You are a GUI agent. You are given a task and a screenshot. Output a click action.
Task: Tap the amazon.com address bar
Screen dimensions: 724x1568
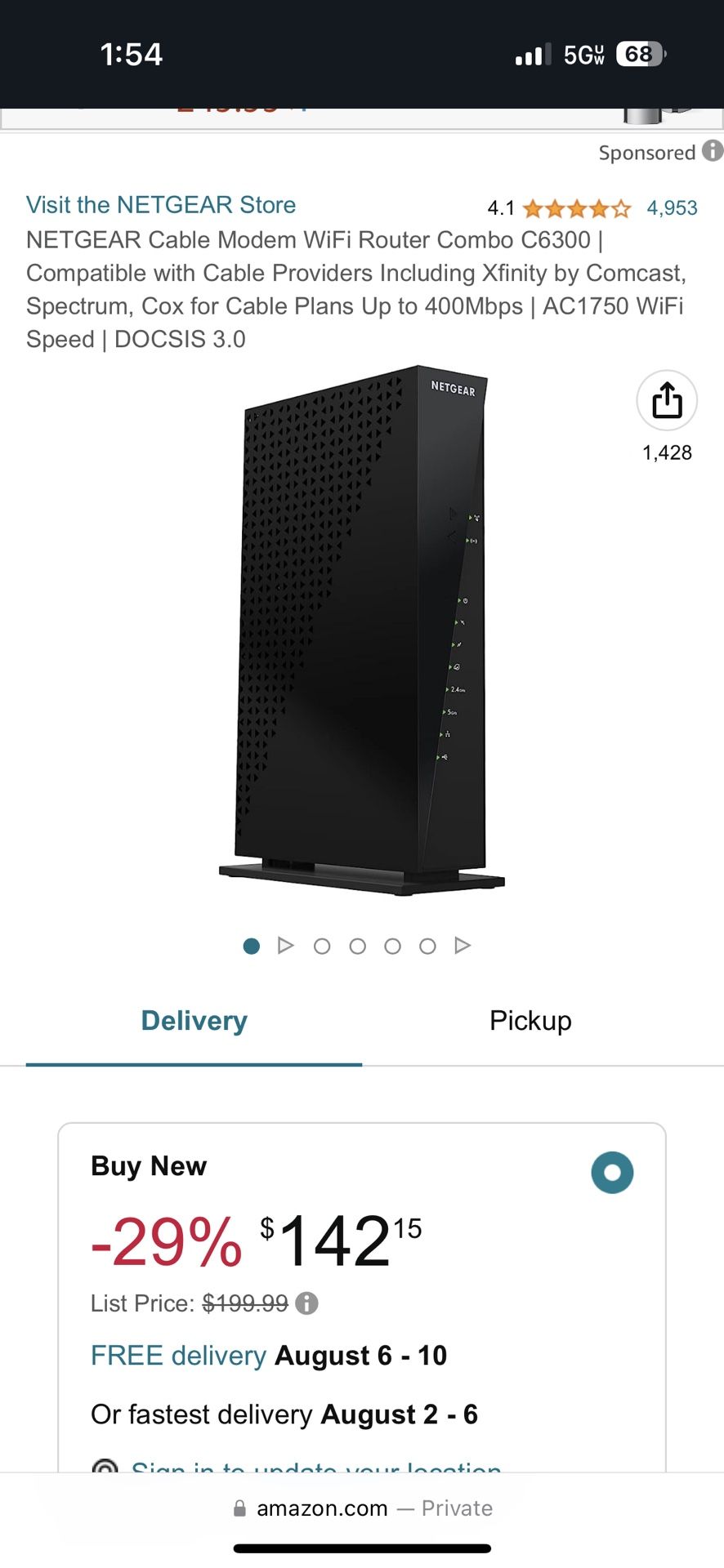(362, 1508)
